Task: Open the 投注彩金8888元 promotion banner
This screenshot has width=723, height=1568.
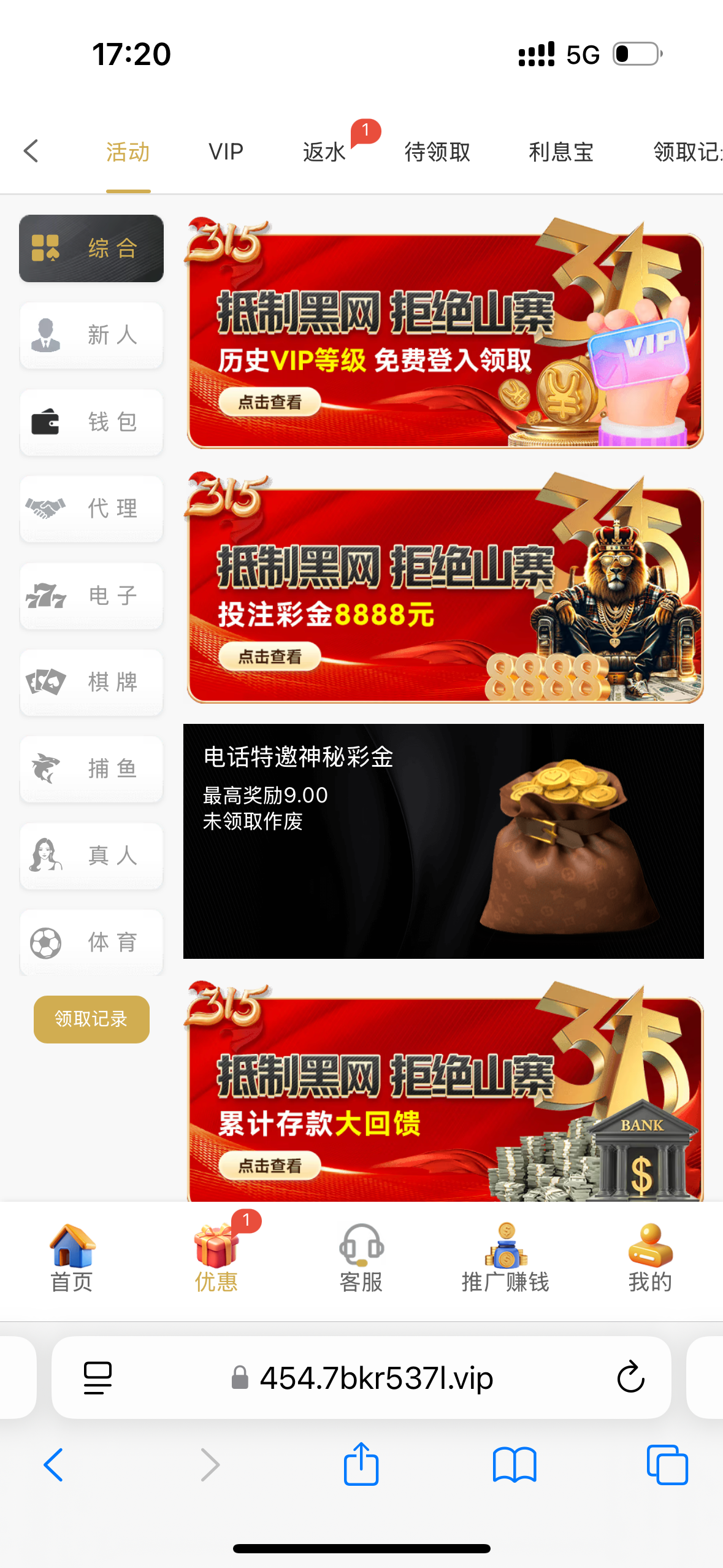Action: tap(444, 589)
